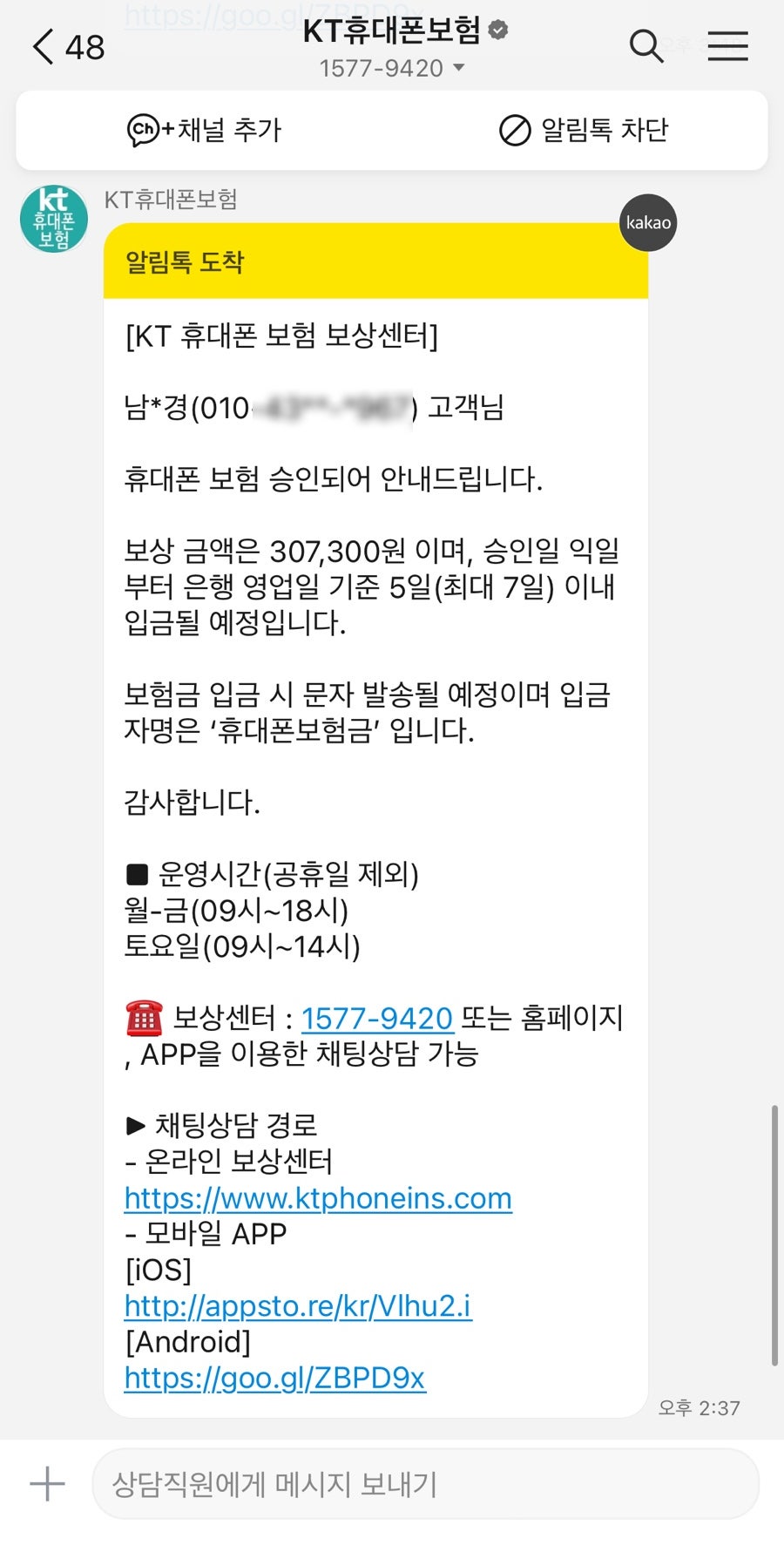
Task: Open the www.ktphoneins.com link
Action: click(318, 1198)
